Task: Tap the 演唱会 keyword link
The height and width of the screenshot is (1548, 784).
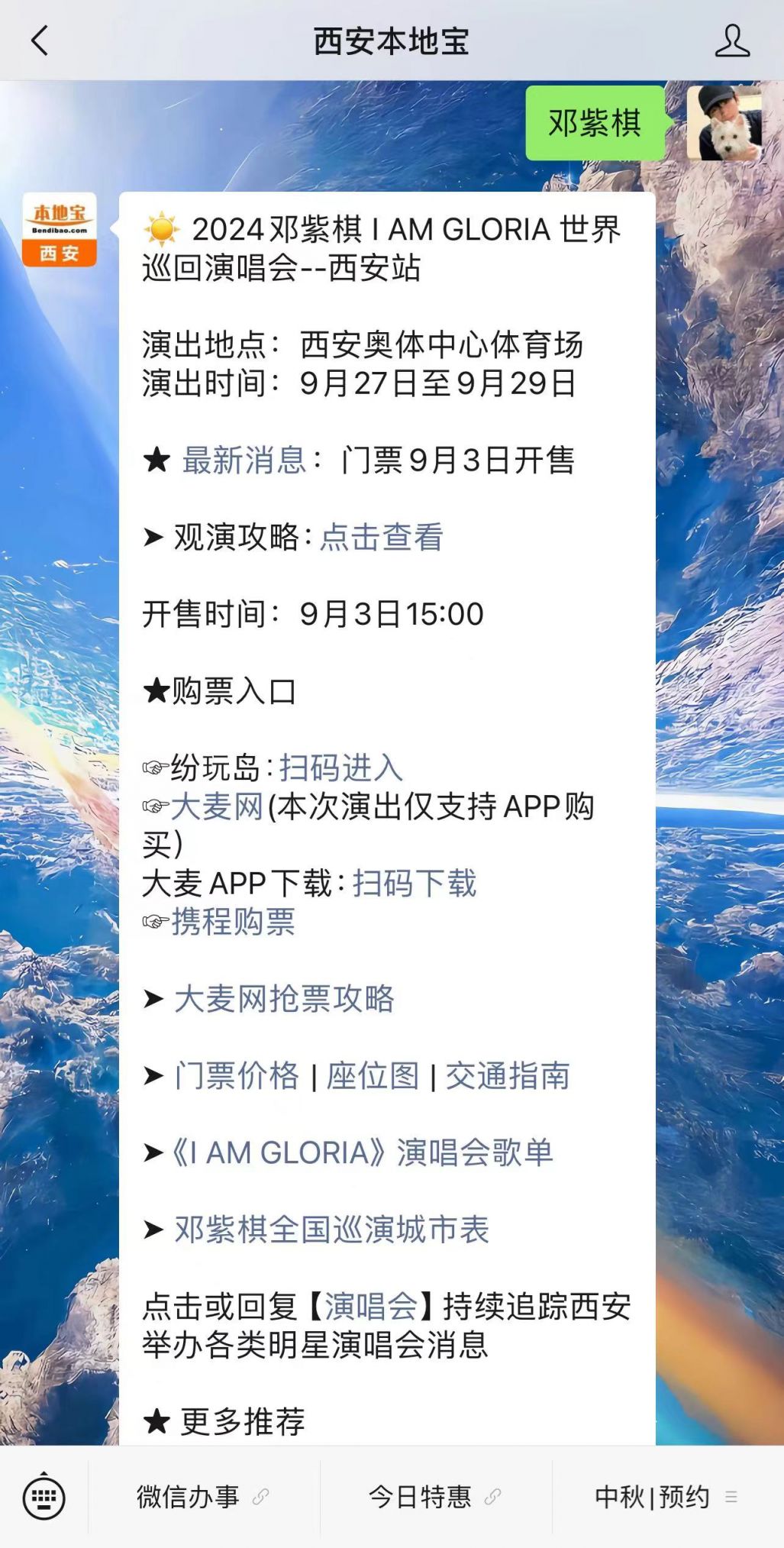Action: click(371, 1306)
